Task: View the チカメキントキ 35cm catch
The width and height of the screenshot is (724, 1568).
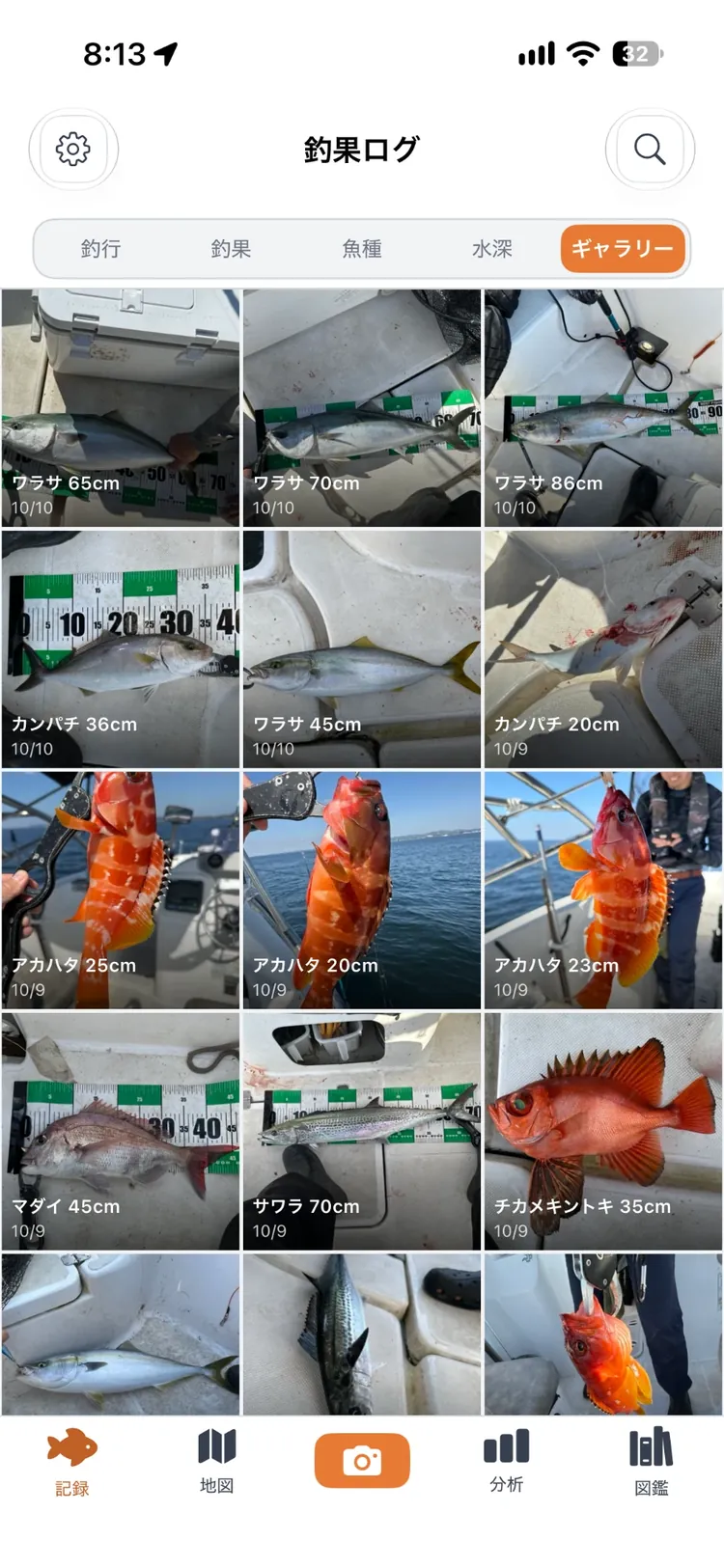Action: [x=603, y=1132]
